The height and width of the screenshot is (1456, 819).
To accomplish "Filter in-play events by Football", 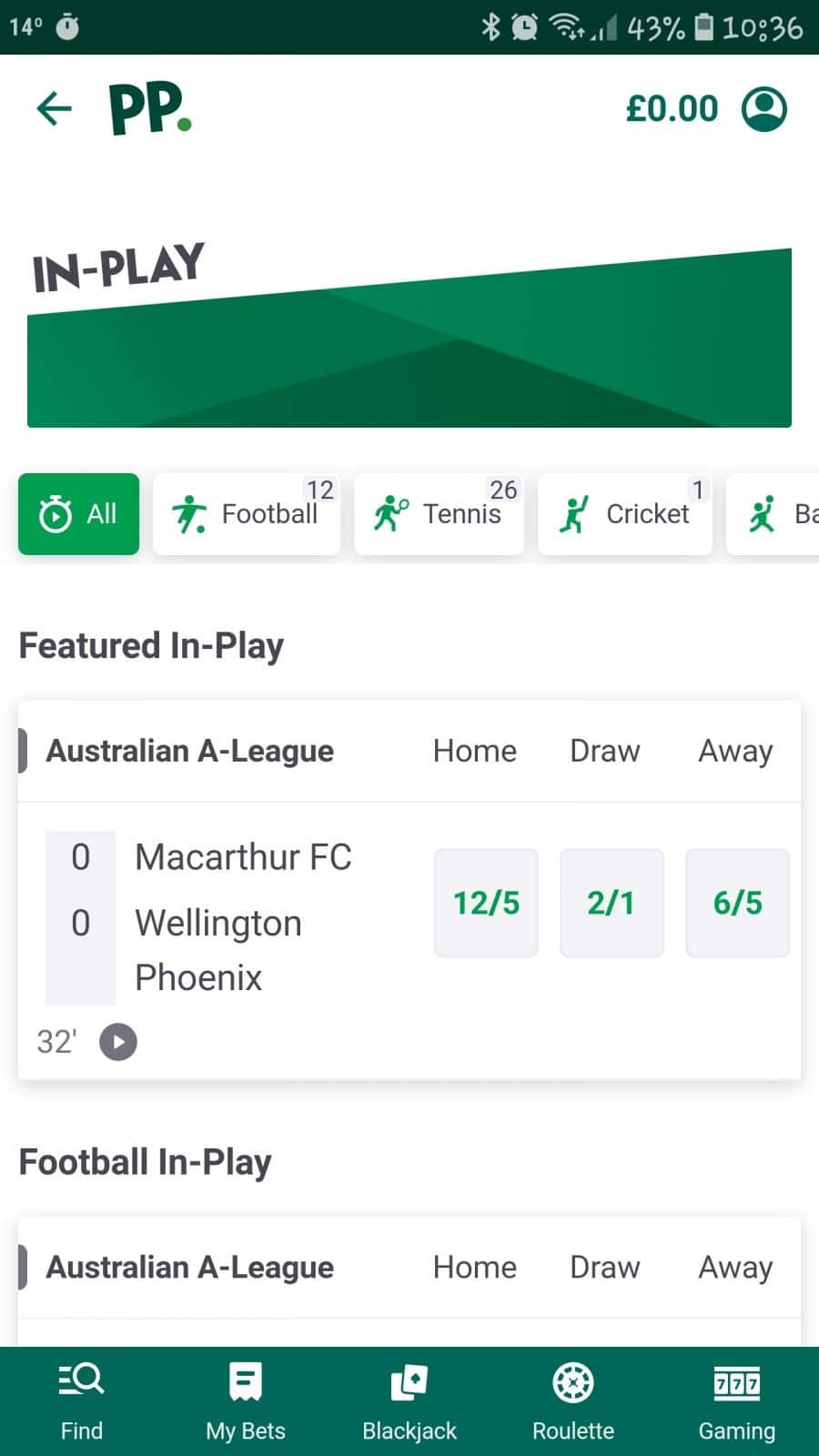I will pyautogui.click(x=247, y=514).
